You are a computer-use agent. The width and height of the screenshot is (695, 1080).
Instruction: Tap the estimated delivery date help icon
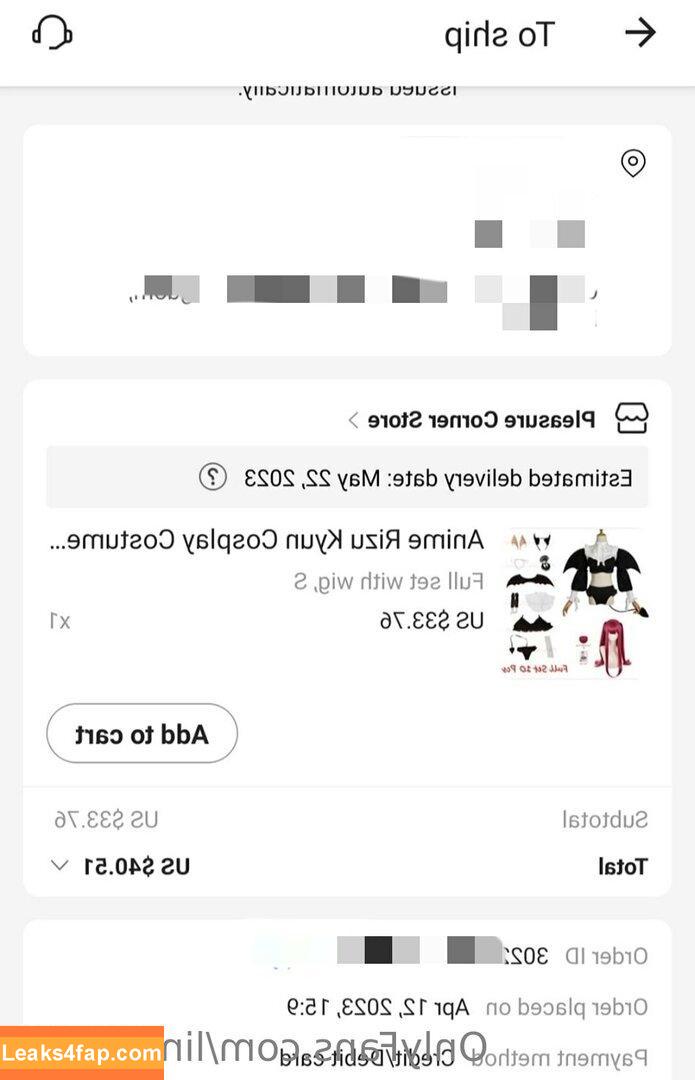tap(212, 477)
